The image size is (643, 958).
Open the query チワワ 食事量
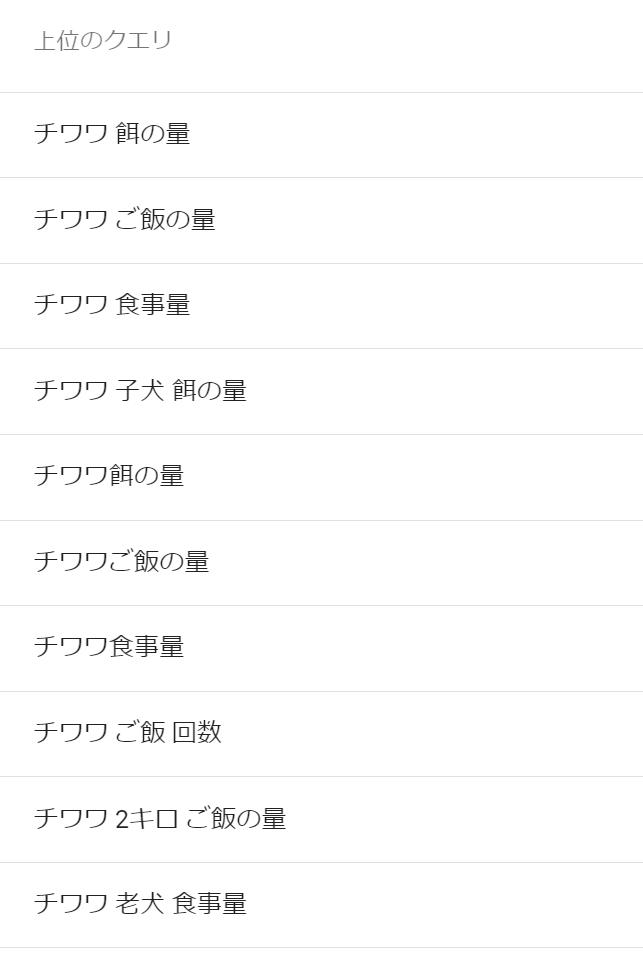(x=112, y=305)
